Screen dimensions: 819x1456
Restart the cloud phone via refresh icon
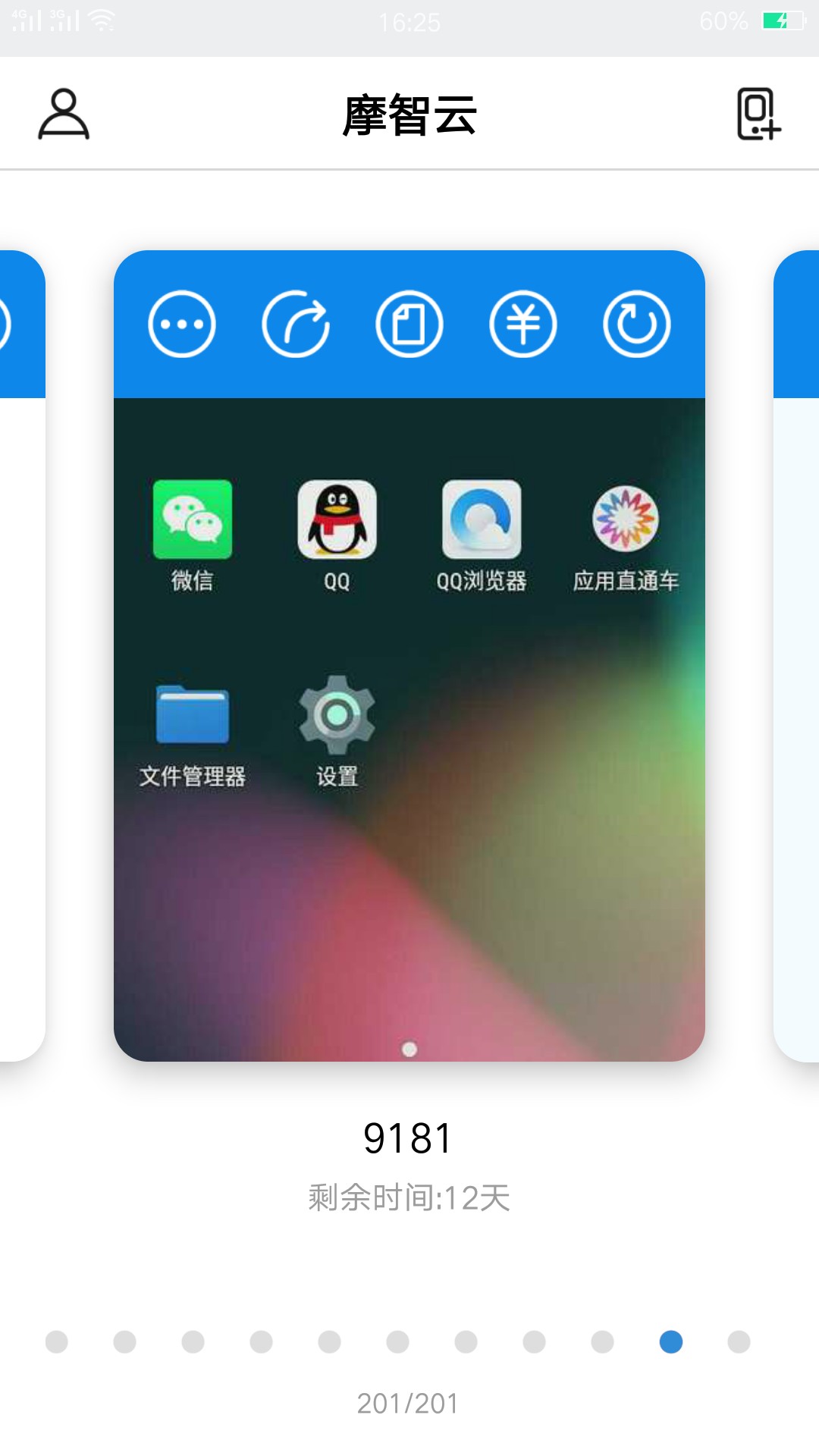[x=637, y=324]
